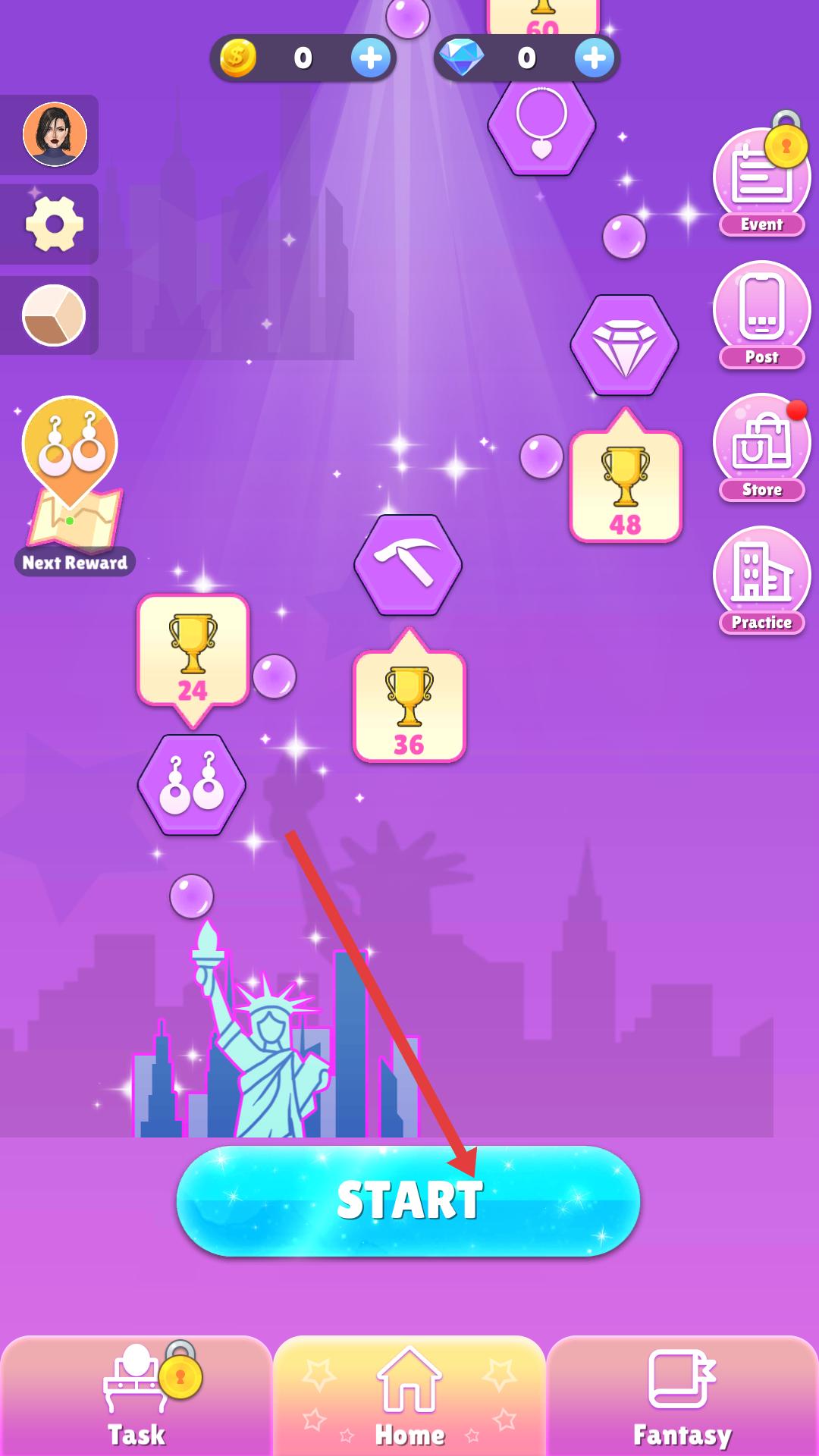Open the skin tone palette

54,315
